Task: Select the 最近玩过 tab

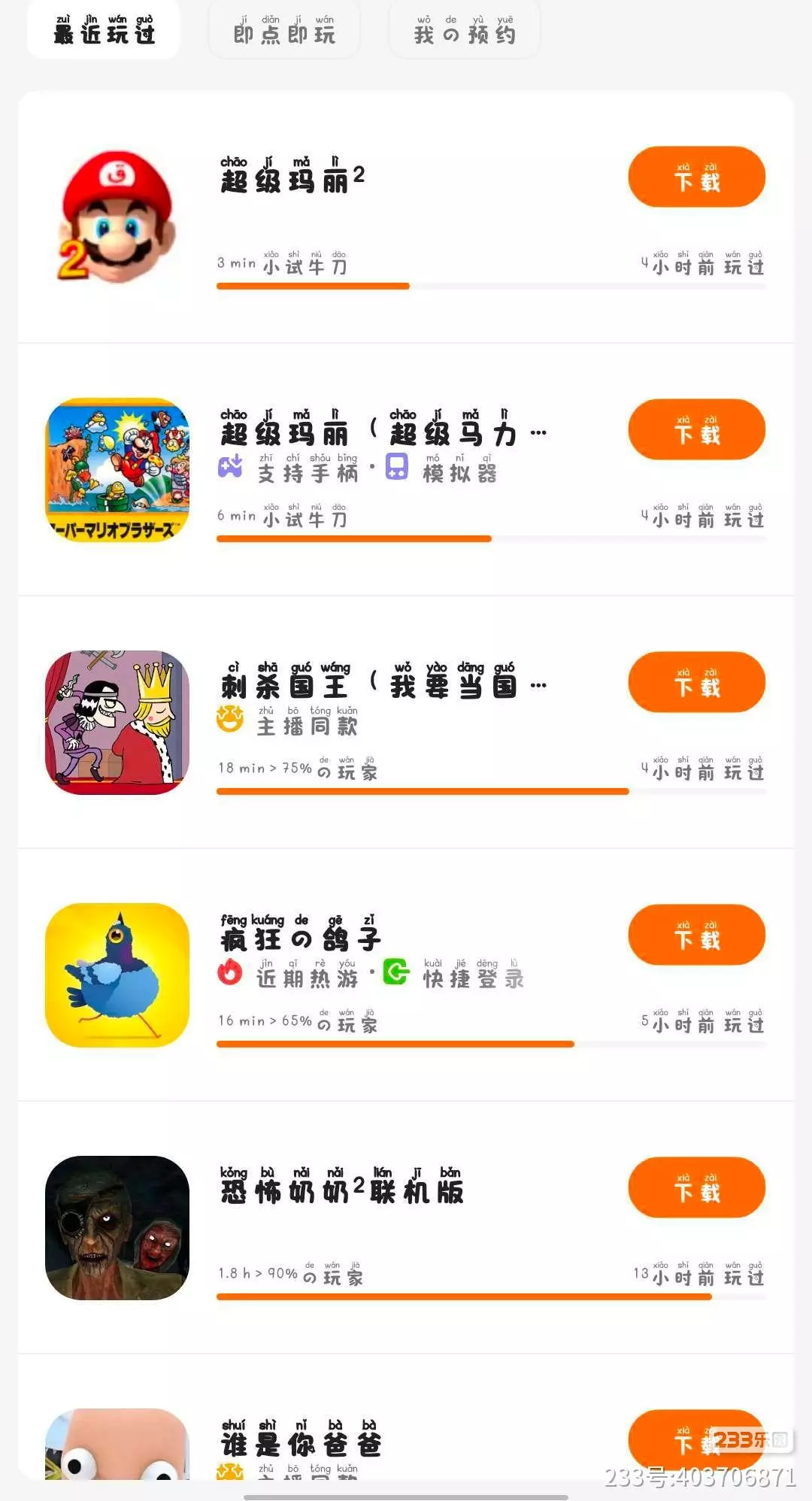Action: (x=104, y=30)
